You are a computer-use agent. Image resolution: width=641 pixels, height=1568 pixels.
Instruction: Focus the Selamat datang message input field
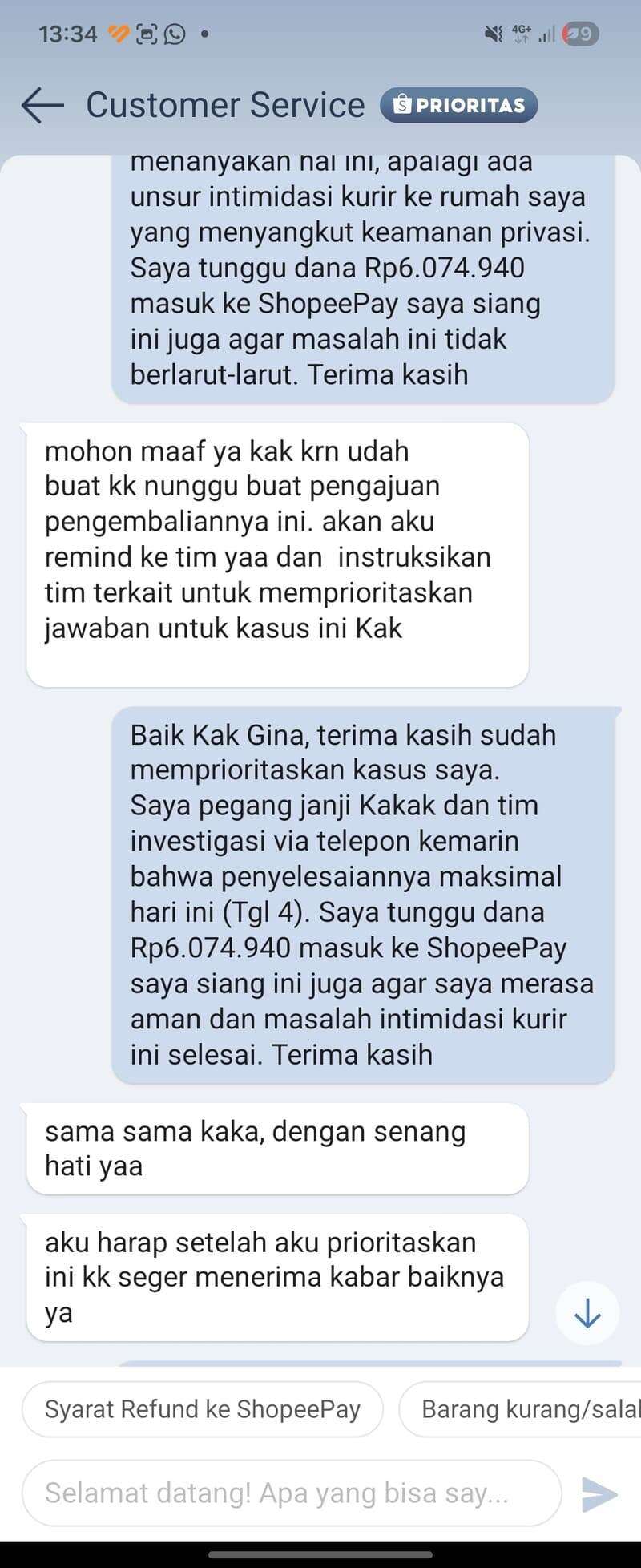(292, 1493)
